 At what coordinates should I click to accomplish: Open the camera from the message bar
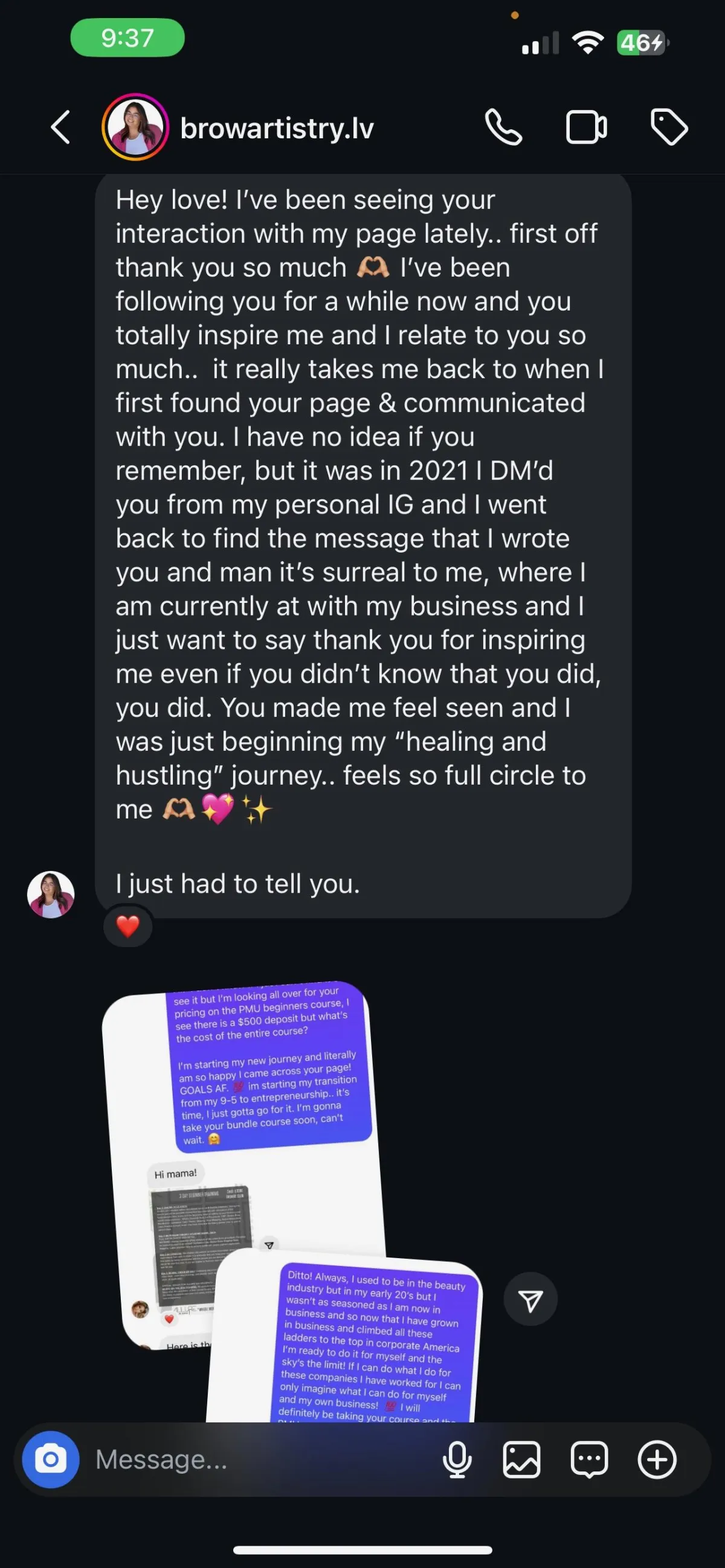(x=51, y=1460)
